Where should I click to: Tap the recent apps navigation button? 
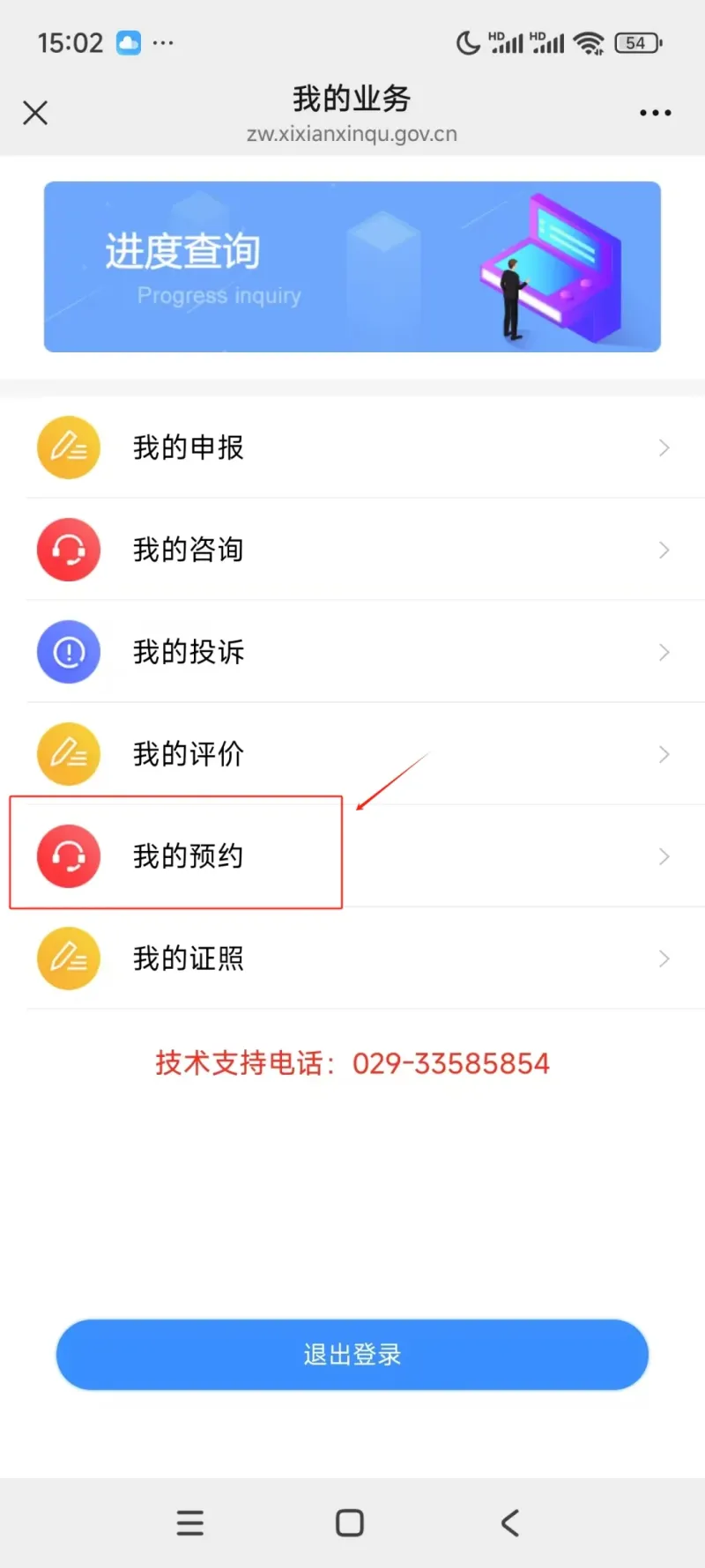coord(190,1522)
